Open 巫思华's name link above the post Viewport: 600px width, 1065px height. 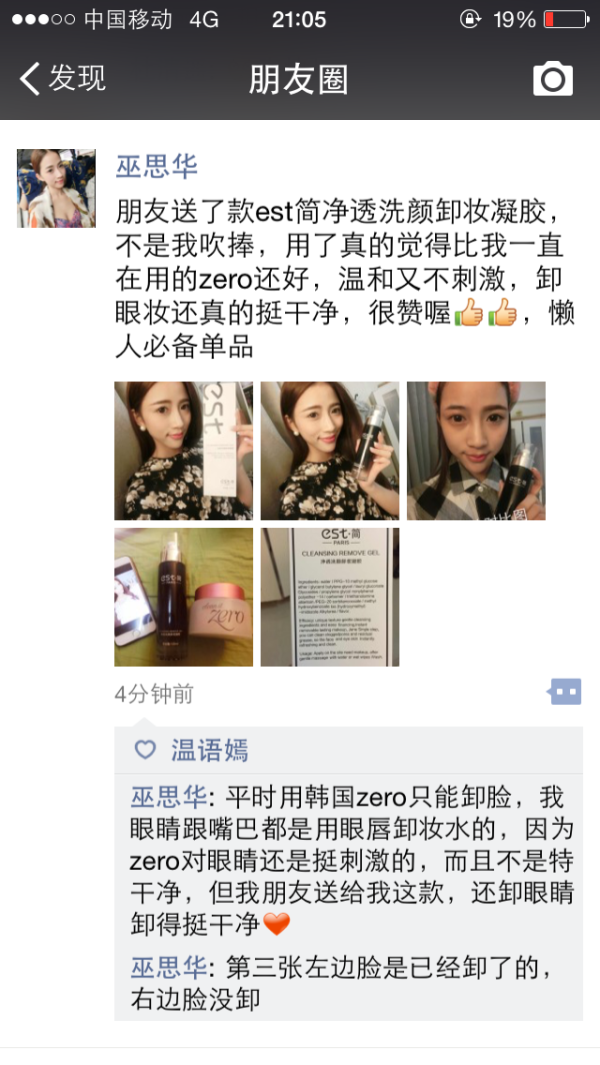point(157,165)
